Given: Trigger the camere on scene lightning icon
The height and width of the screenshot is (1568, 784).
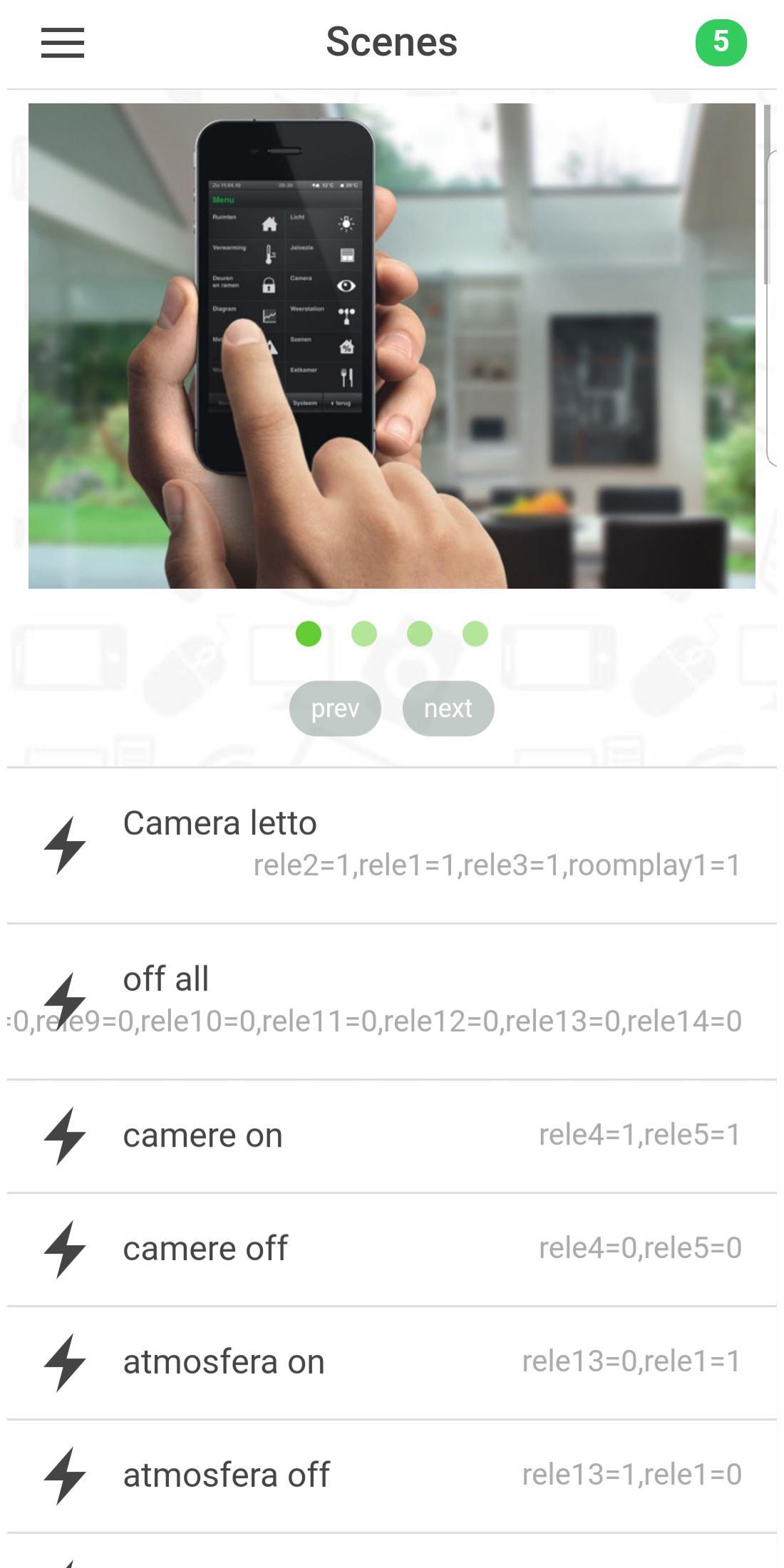Looking at the screenshot, I should click(x=66, y=1135).
